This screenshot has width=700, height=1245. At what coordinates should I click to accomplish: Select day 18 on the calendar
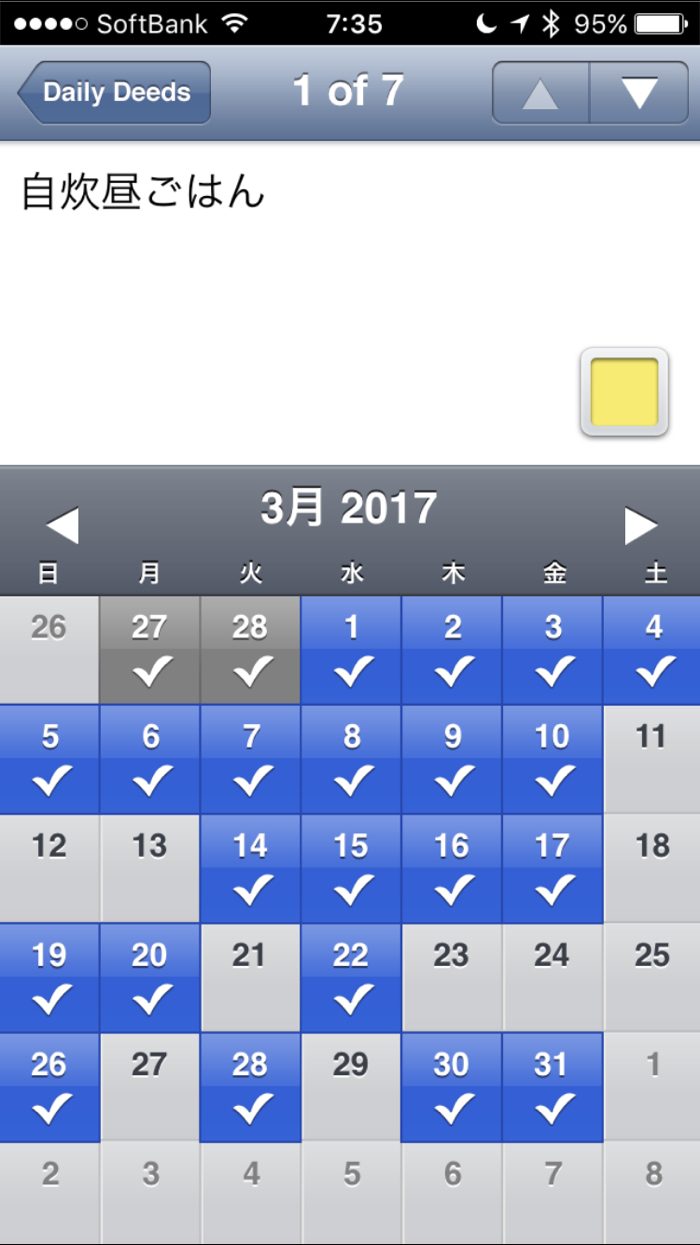click(651, 868)
